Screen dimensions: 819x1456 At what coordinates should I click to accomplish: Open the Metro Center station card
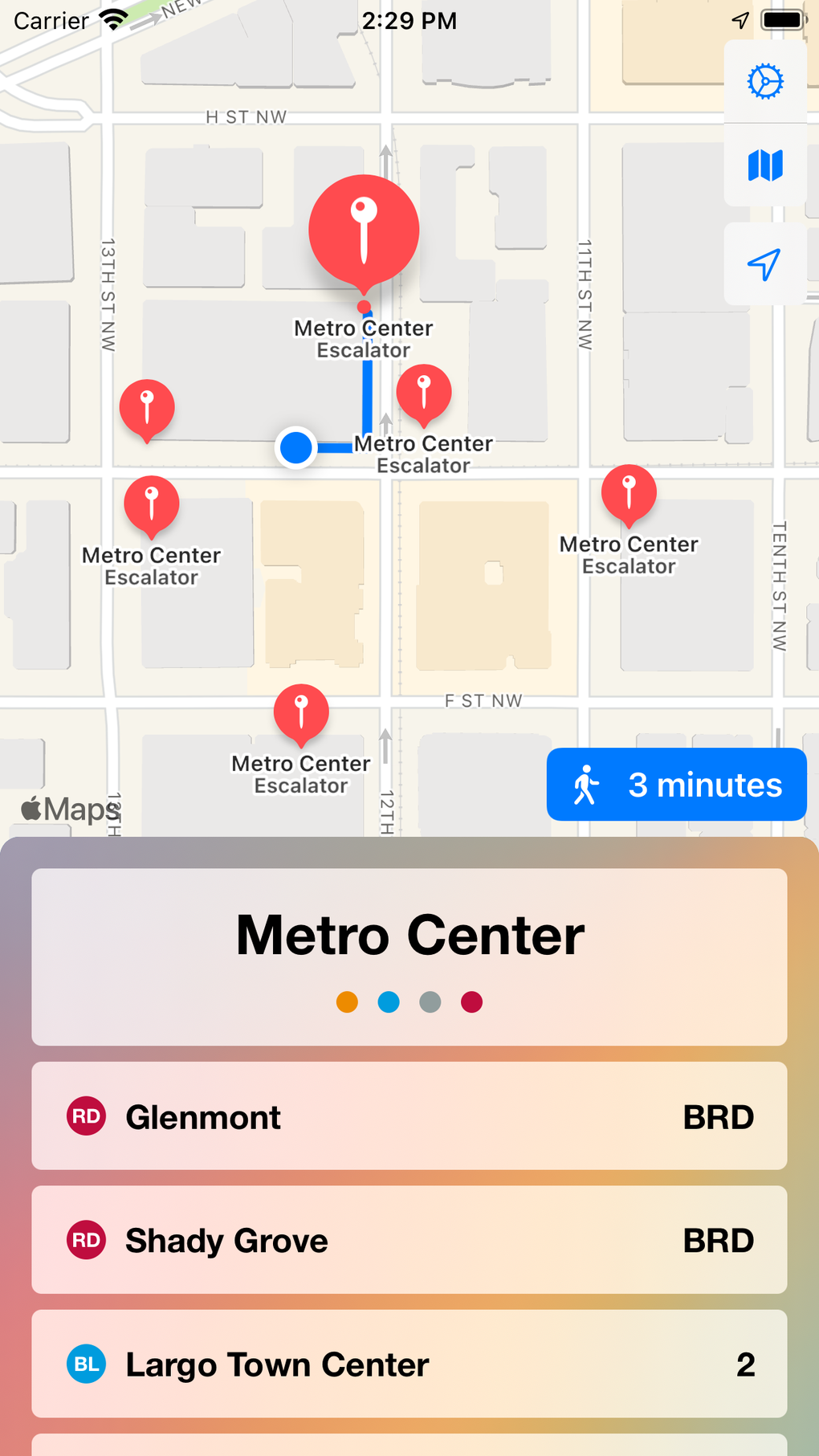[409, 956]
